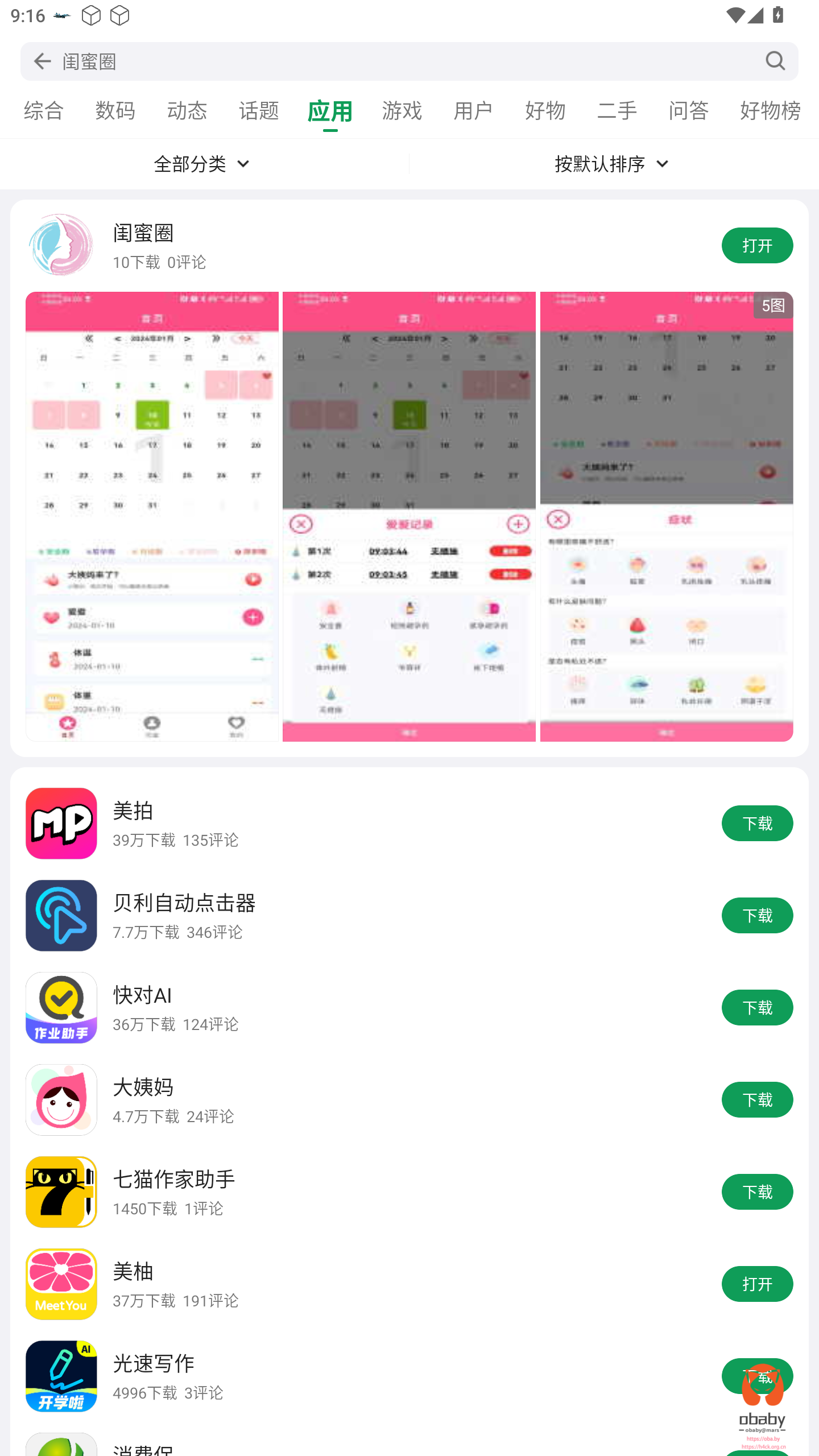Open 光速写作 app details
Viewport: 819px width, 1456px height.
341,1376
